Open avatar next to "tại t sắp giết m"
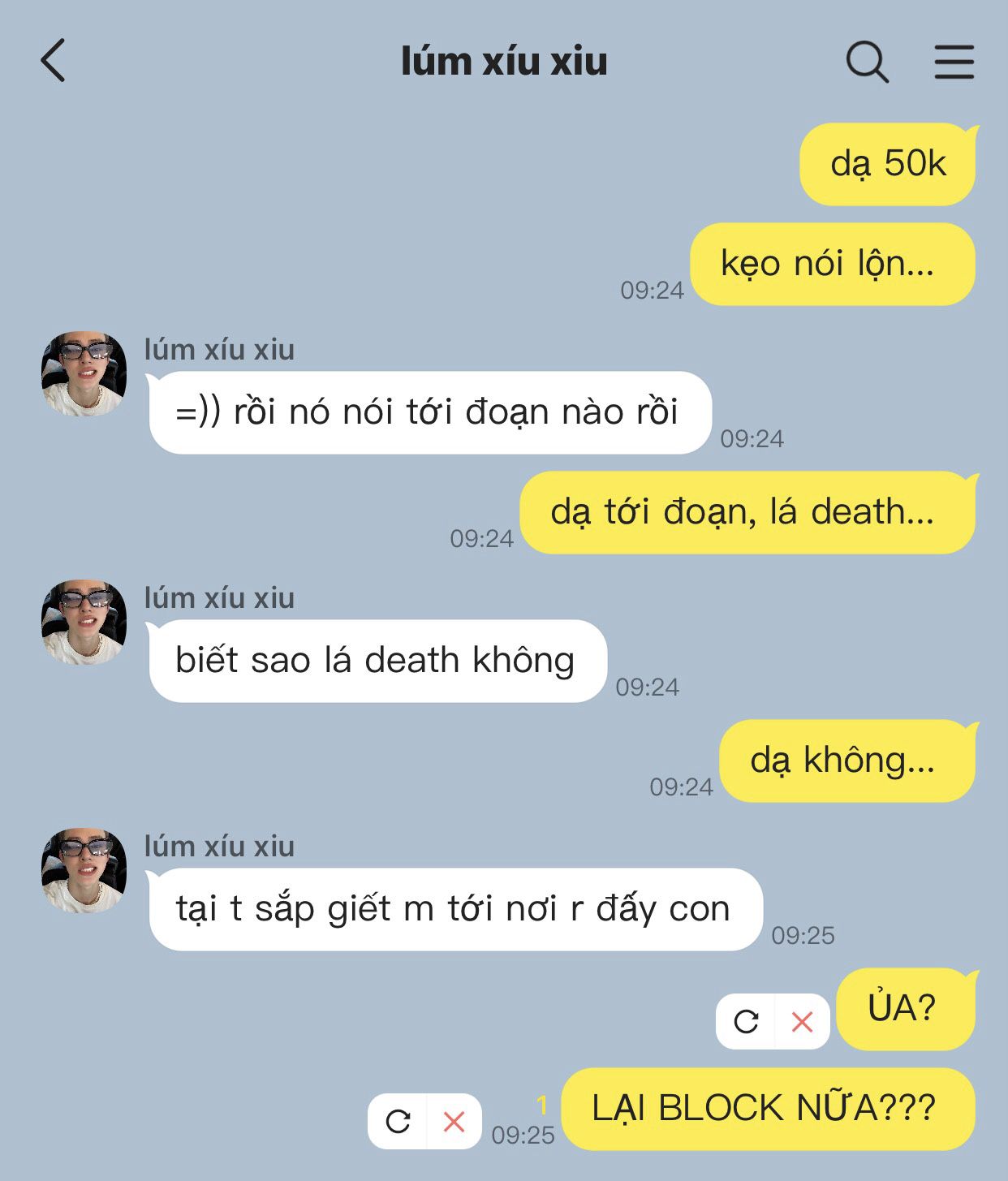The height and width of the screenshot is (1181, 1008). (84, 870)
